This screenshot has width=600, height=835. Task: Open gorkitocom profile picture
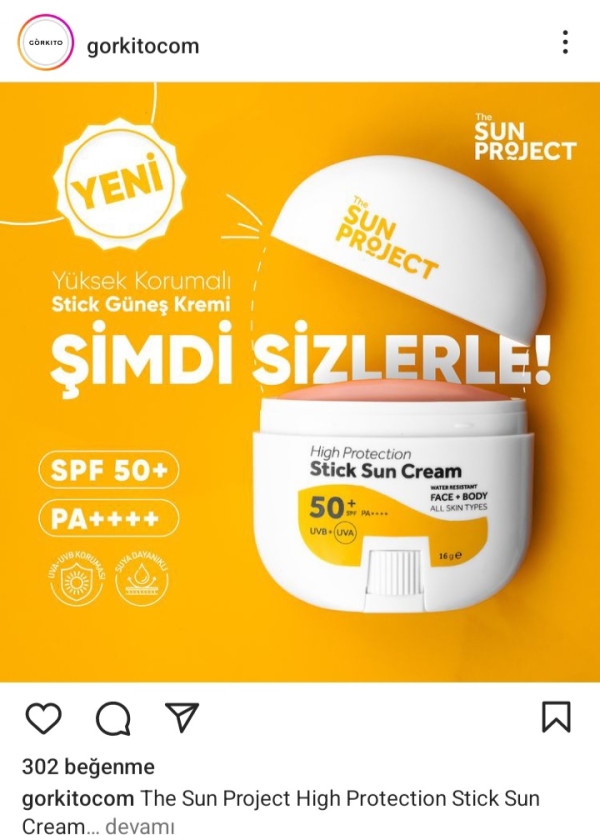click(44, 43)
